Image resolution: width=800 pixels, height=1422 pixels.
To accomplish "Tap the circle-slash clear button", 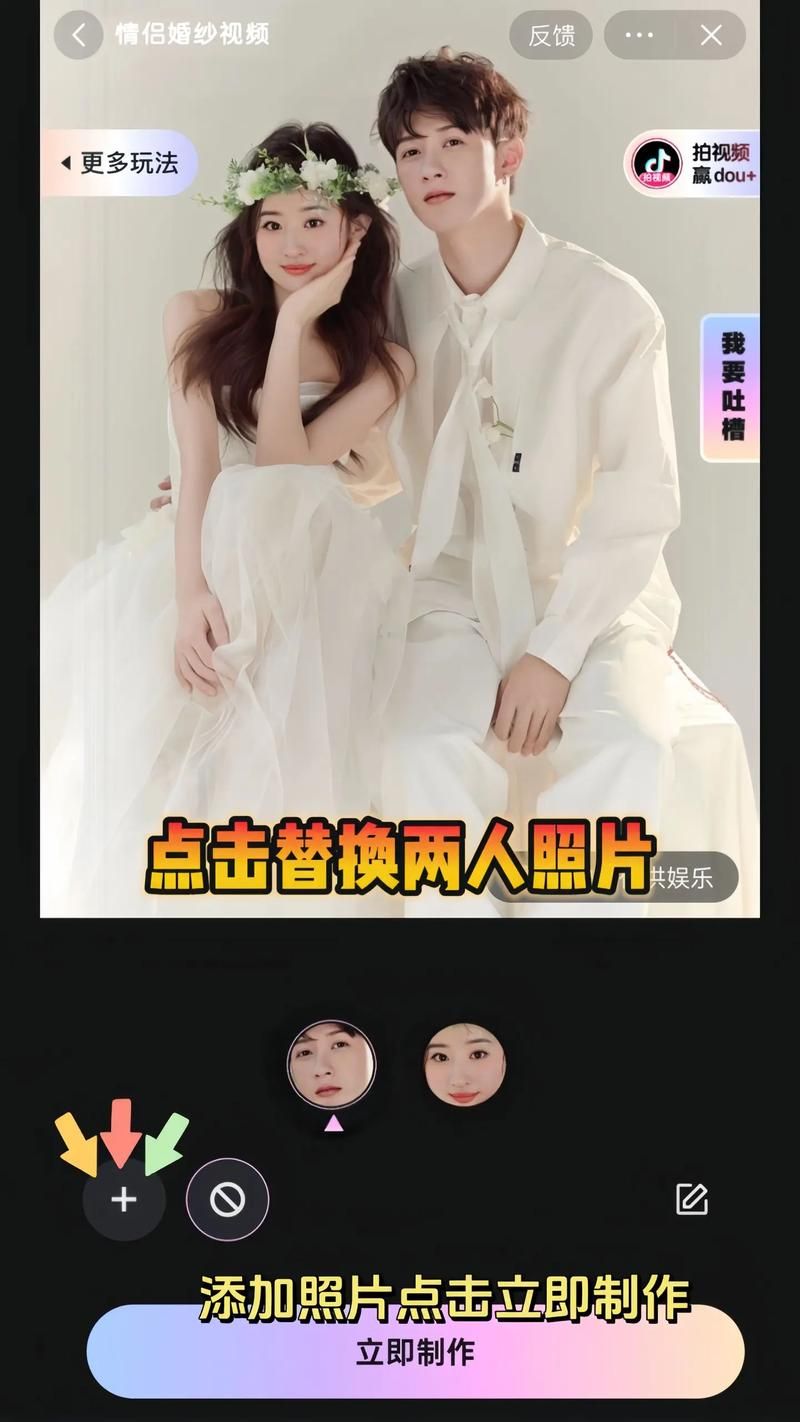I will pyautogui.click(x=227, y=1199).
